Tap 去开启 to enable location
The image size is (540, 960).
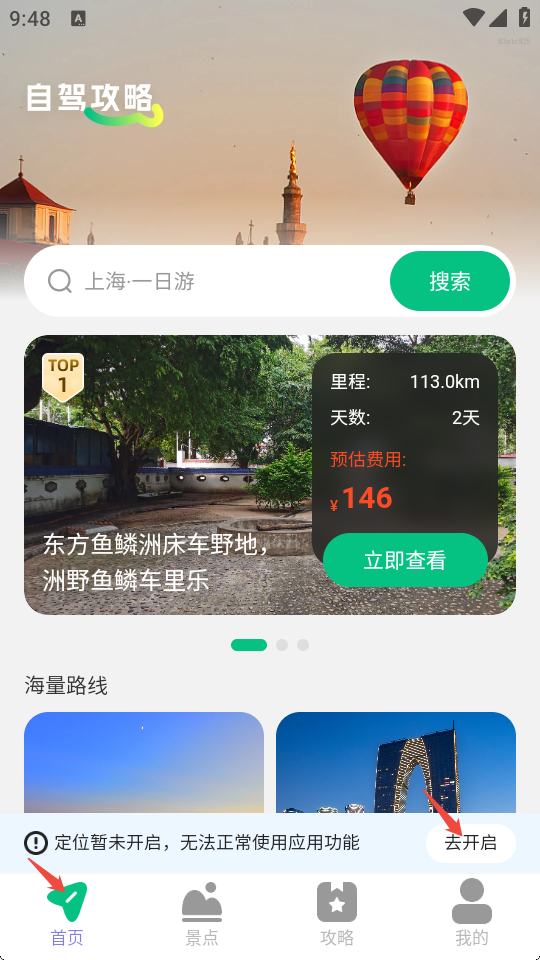point(471,843)
